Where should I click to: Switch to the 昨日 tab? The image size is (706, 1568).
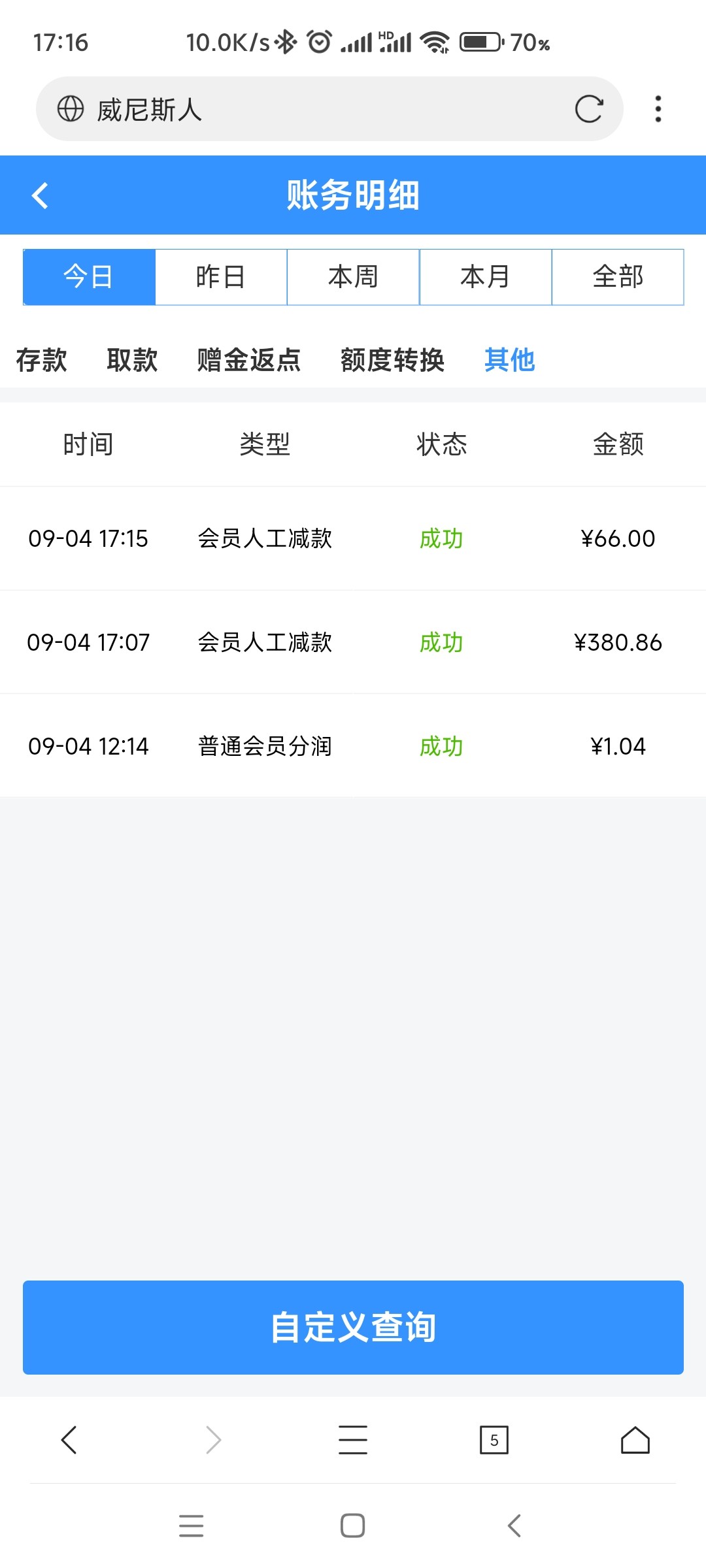pyautogui.click(x=221, y=276)
